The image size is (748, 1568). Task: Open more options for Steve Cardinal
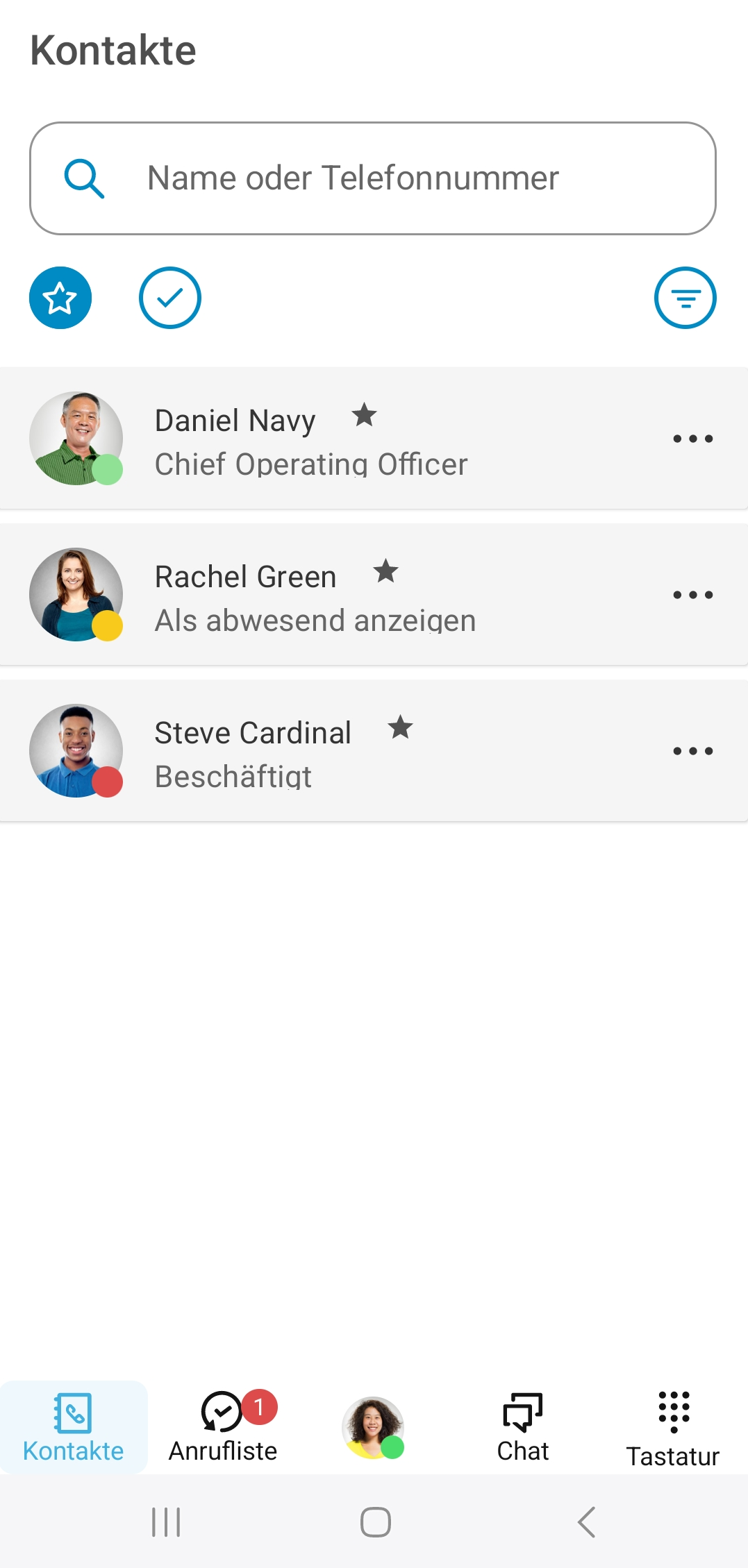click(x=692, y=751)
